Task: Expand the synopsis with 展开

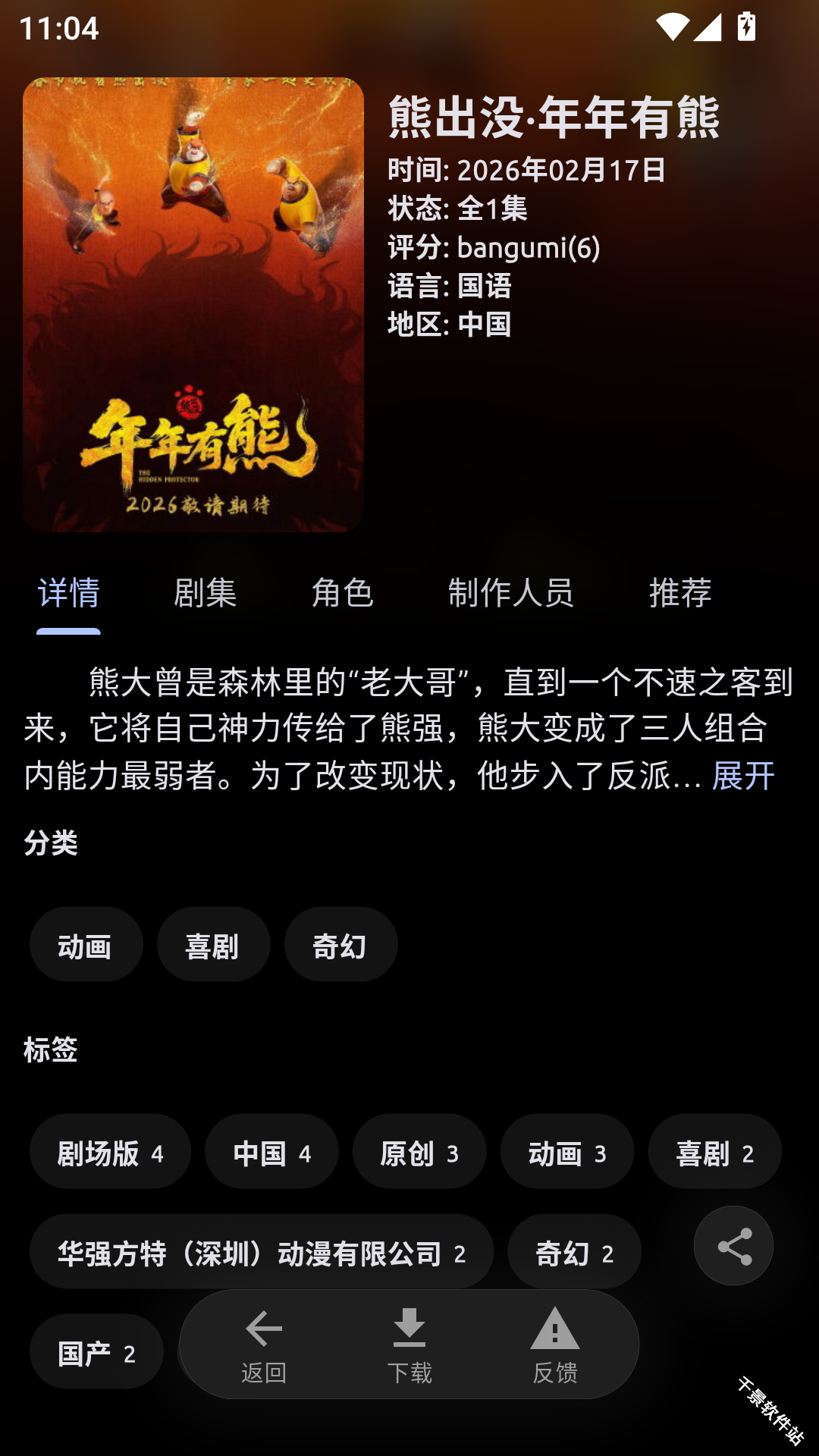Action: [742, 776]
